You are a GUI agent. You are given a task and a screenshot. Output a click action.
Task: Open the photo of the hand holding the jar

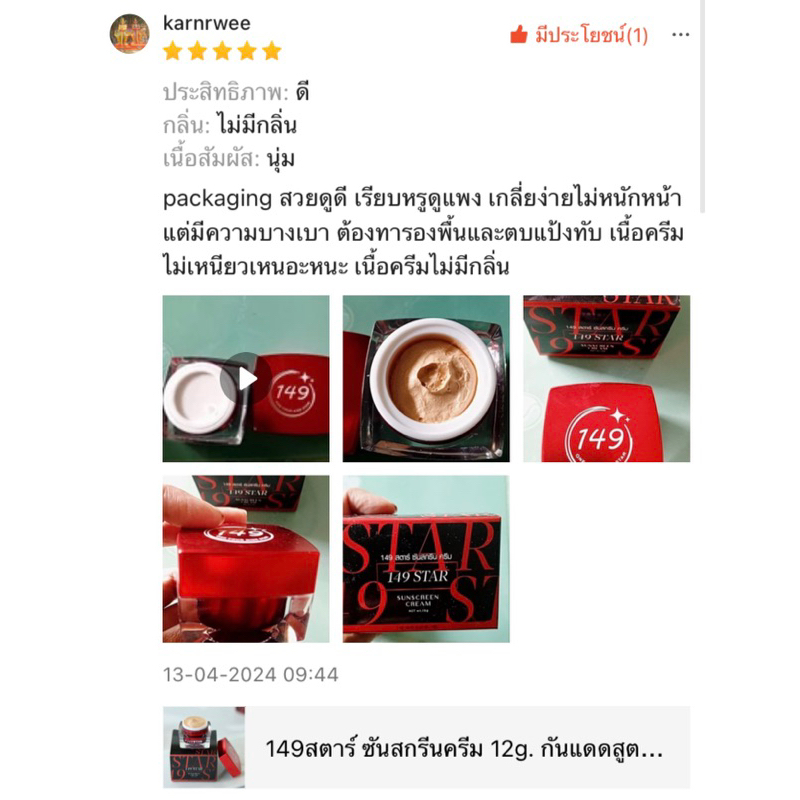tap(246, 558)
